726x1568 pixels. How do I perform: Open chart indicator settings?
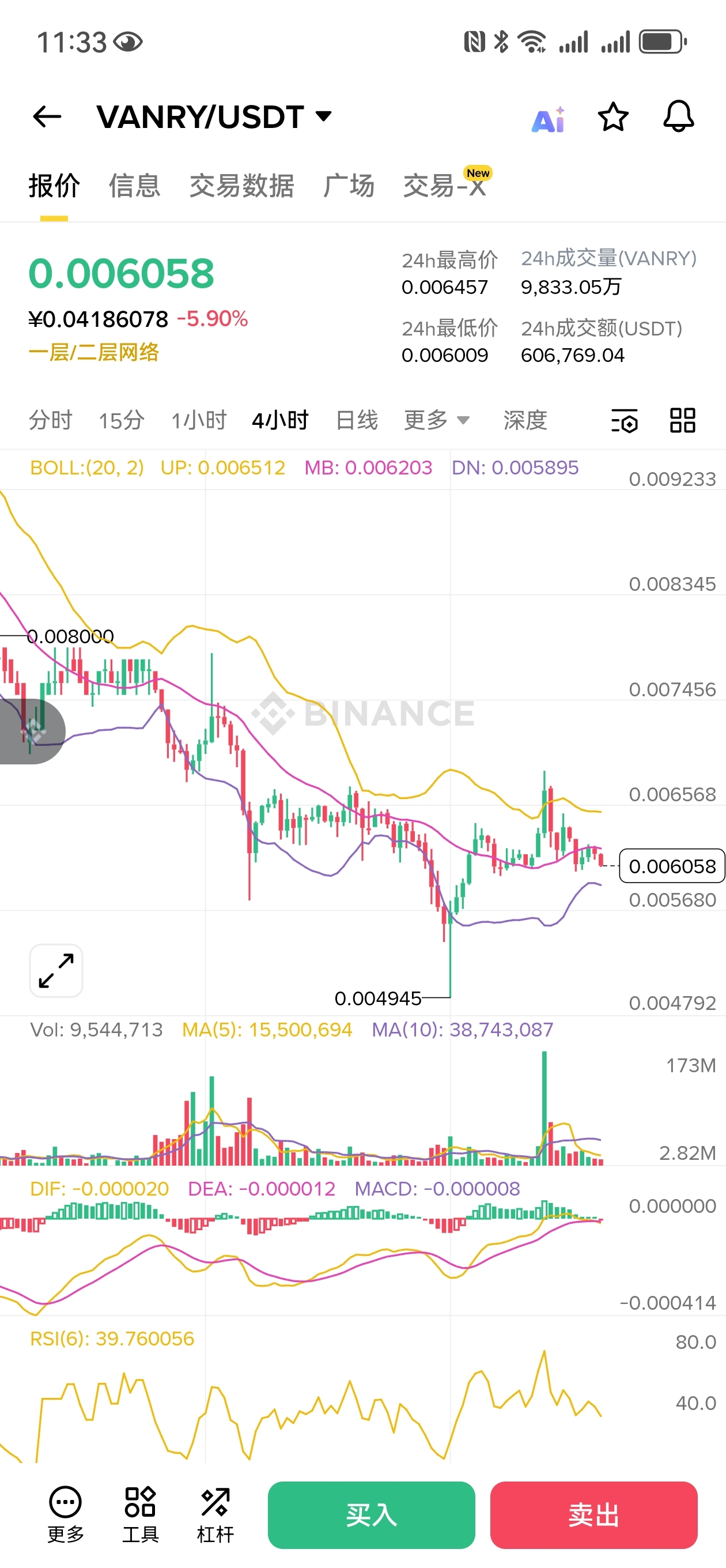coord(624,420)
